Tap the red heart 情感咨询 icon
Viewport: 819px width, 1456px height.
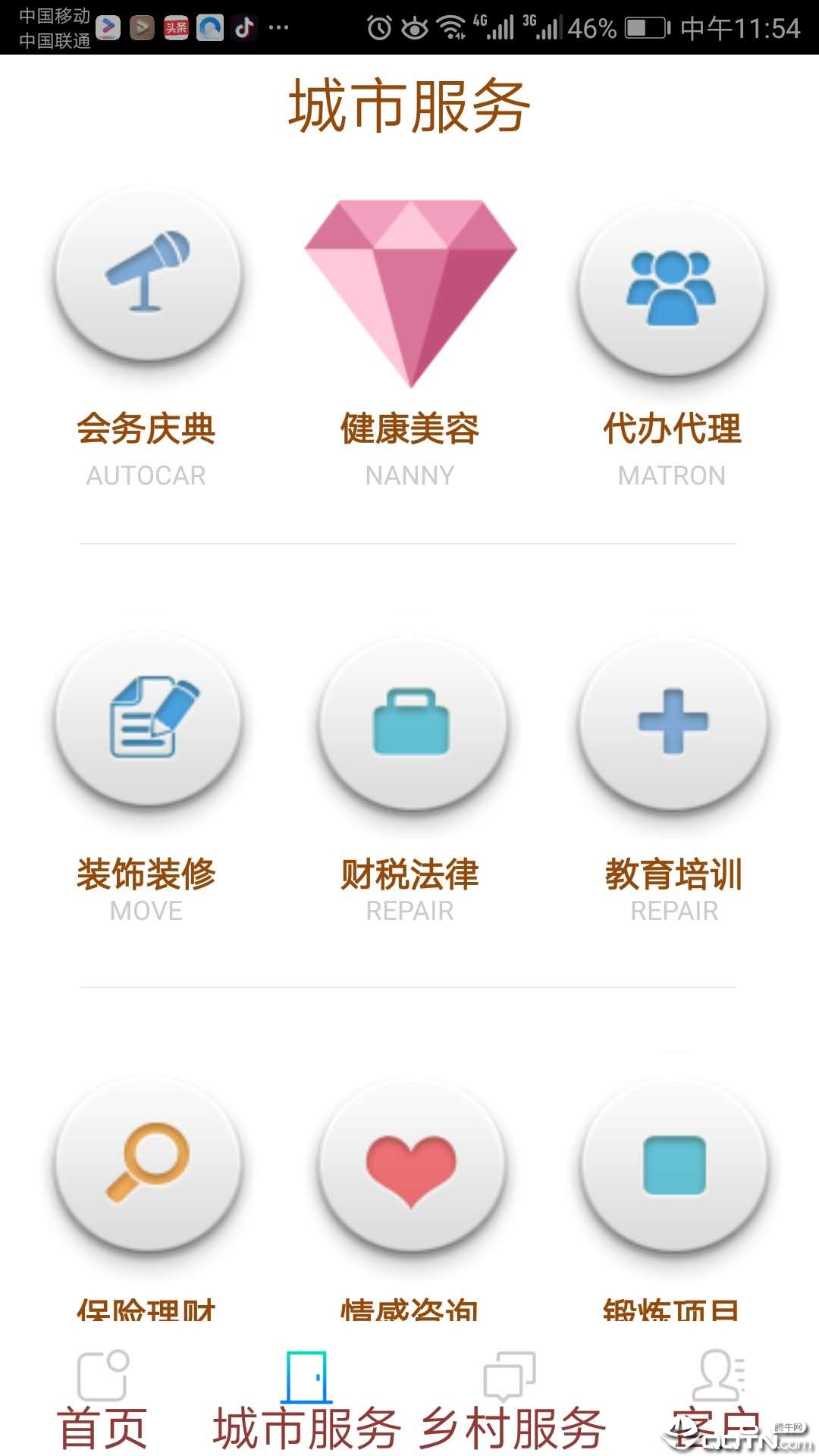[409, 1172]
